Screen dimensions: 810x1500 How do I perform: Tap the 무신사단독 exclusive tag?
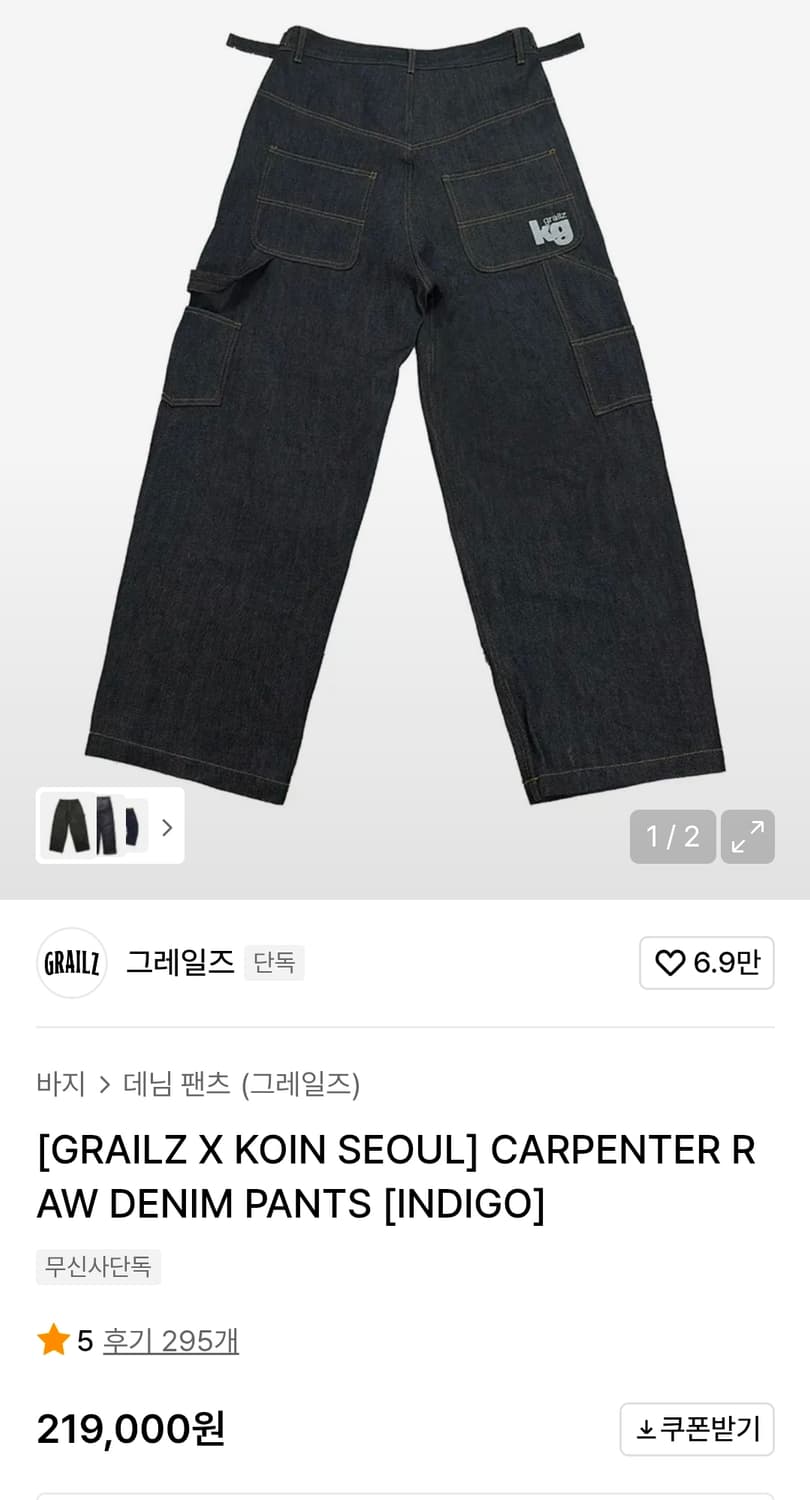point(98,1267)
